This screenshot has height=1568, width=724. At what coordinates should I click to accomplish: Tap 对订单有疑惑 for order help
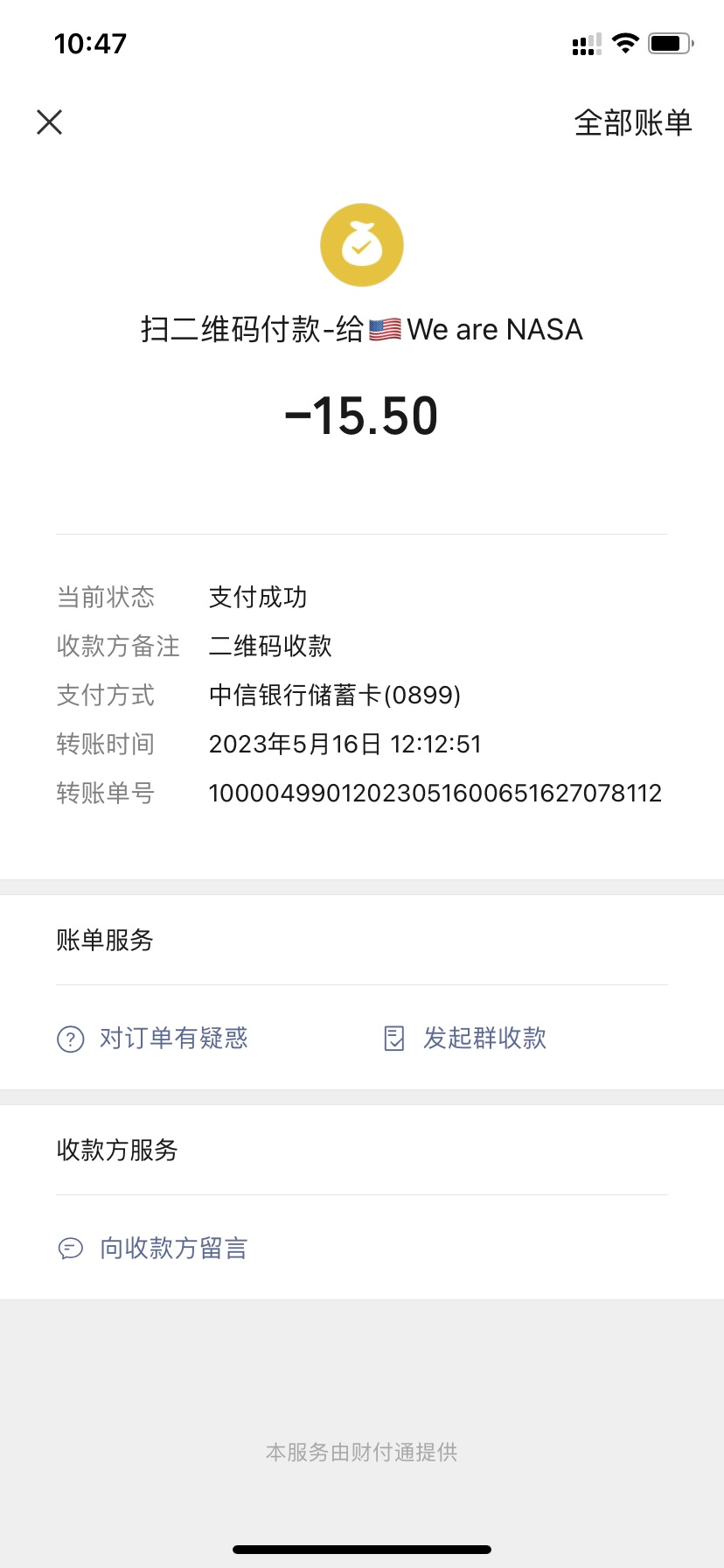(x=154, y=1039)
